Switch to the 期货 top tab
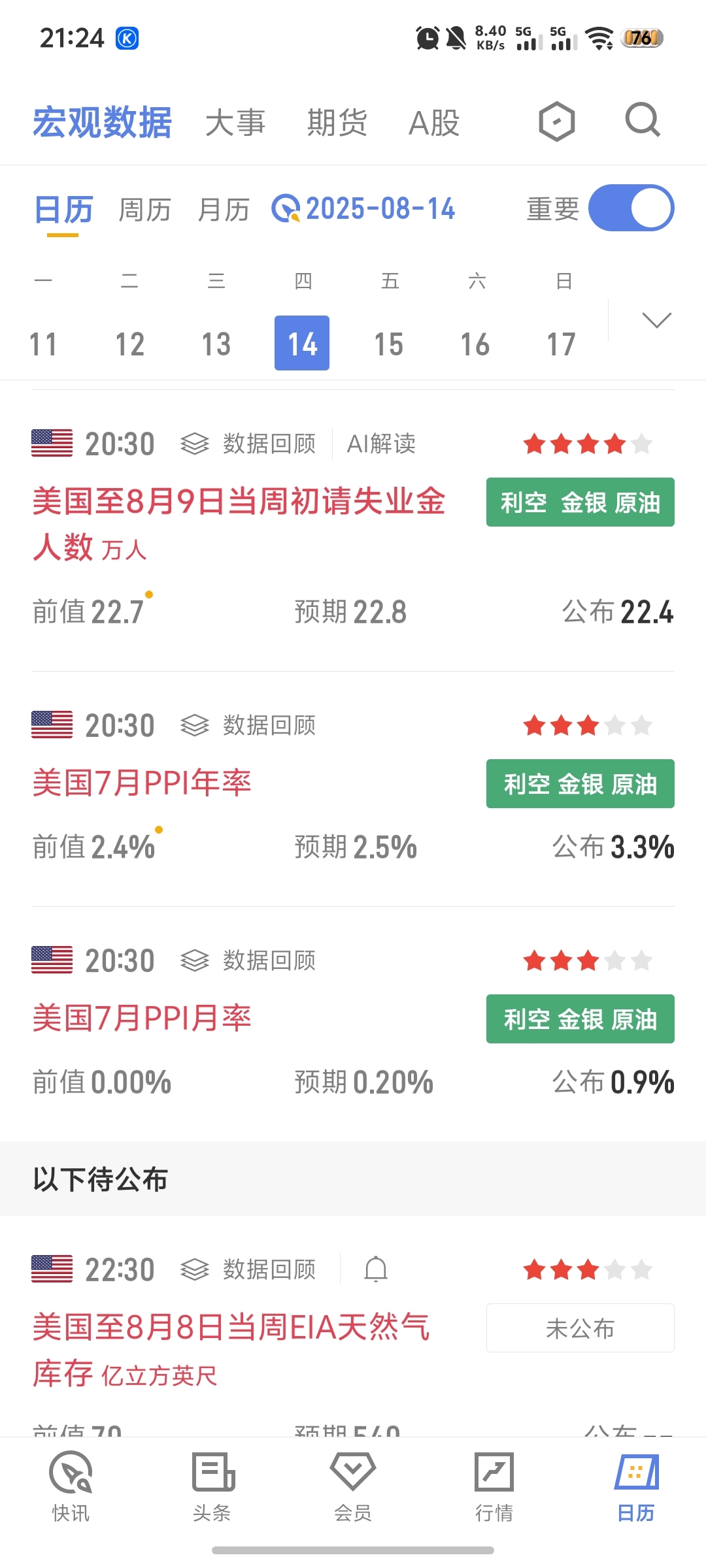 coord(337,123)
